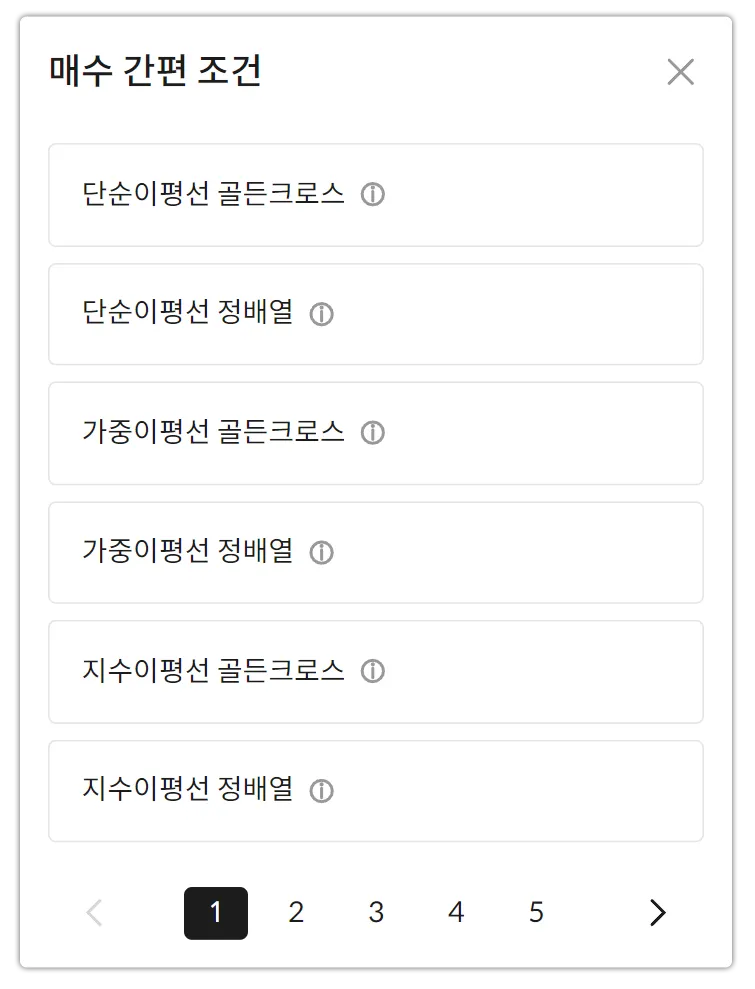Screen dimensions: 755x989
Task: Show details for 지수이평선 골든크로스 info icon
Action: 373,671
